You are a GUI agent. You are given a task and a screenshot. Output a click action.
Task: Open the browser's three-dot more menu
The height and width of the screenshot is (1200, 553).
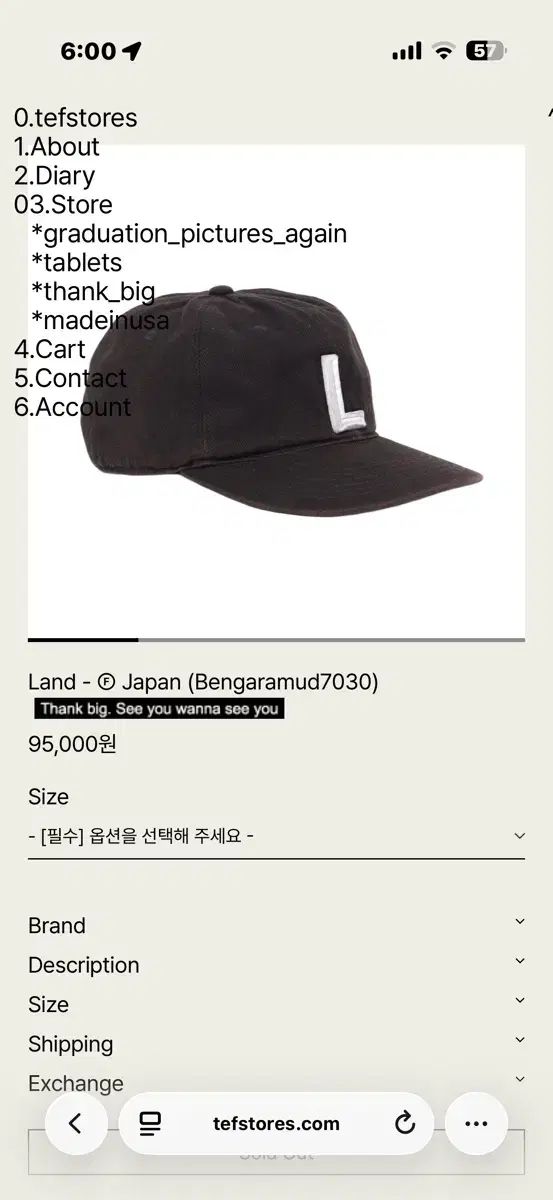point(476,1124)
